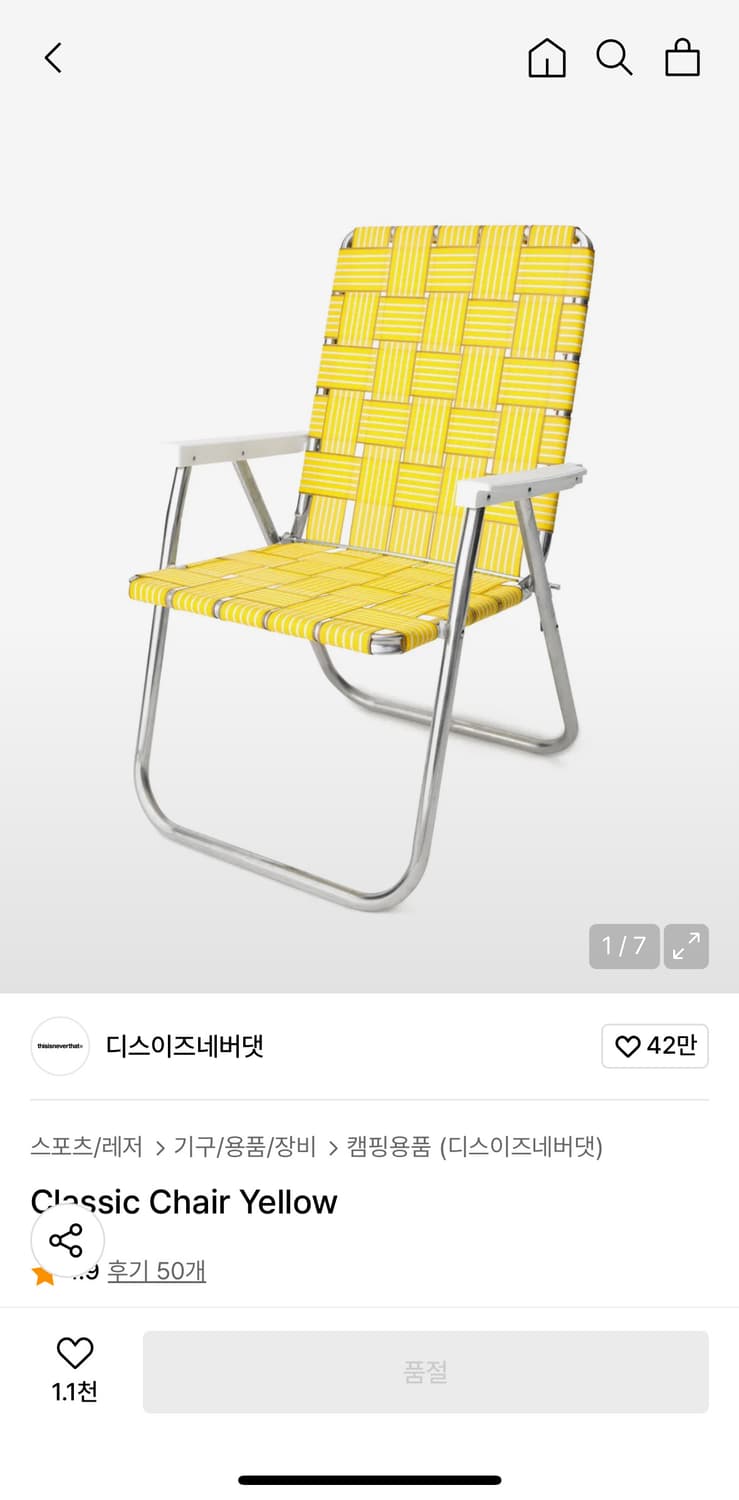Image resolution: width=739 pixels, height=1500 pixels.
Task: Open the home screen via home icon
Action: [547, 57]
